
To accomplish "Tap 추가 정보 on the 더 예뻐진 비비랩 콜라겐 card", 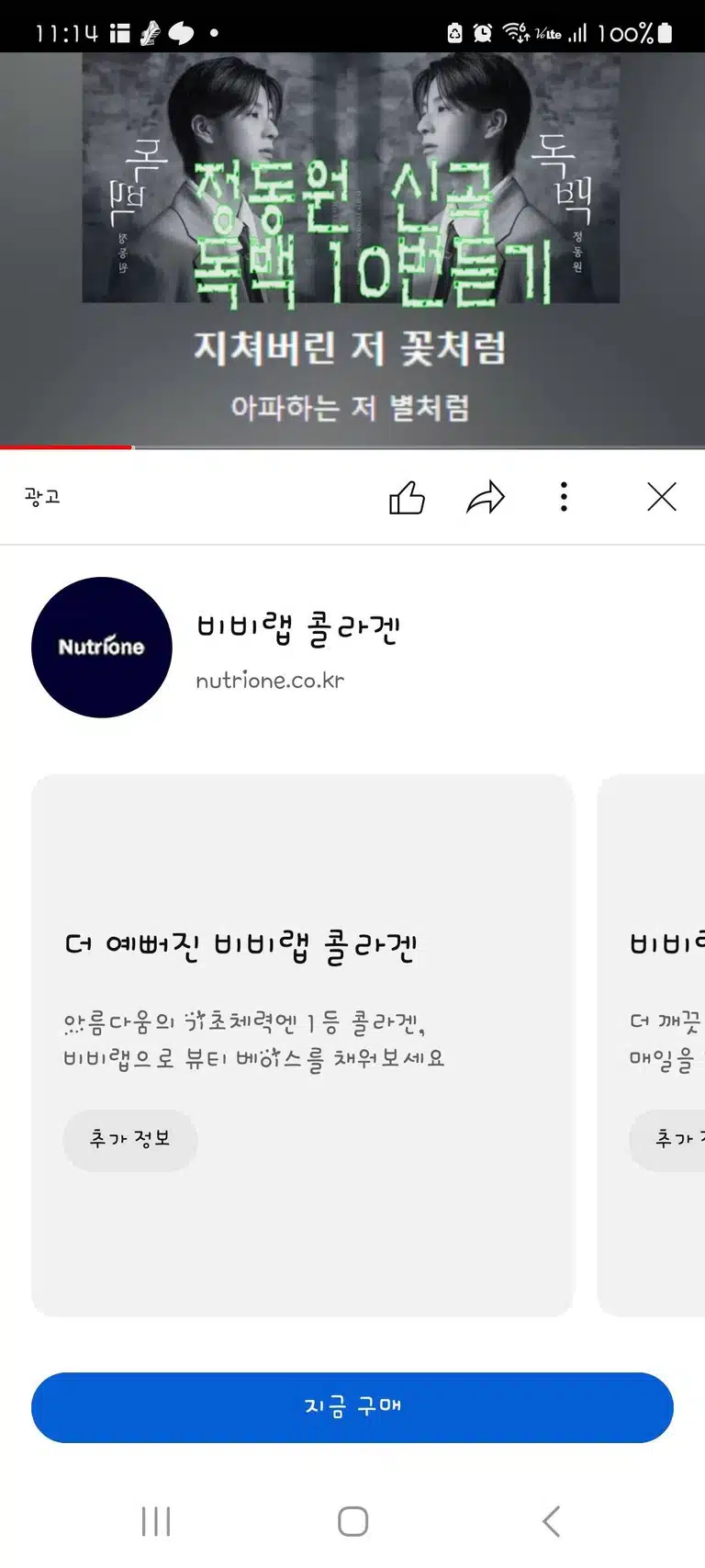I will click(x=130, y=1139).
